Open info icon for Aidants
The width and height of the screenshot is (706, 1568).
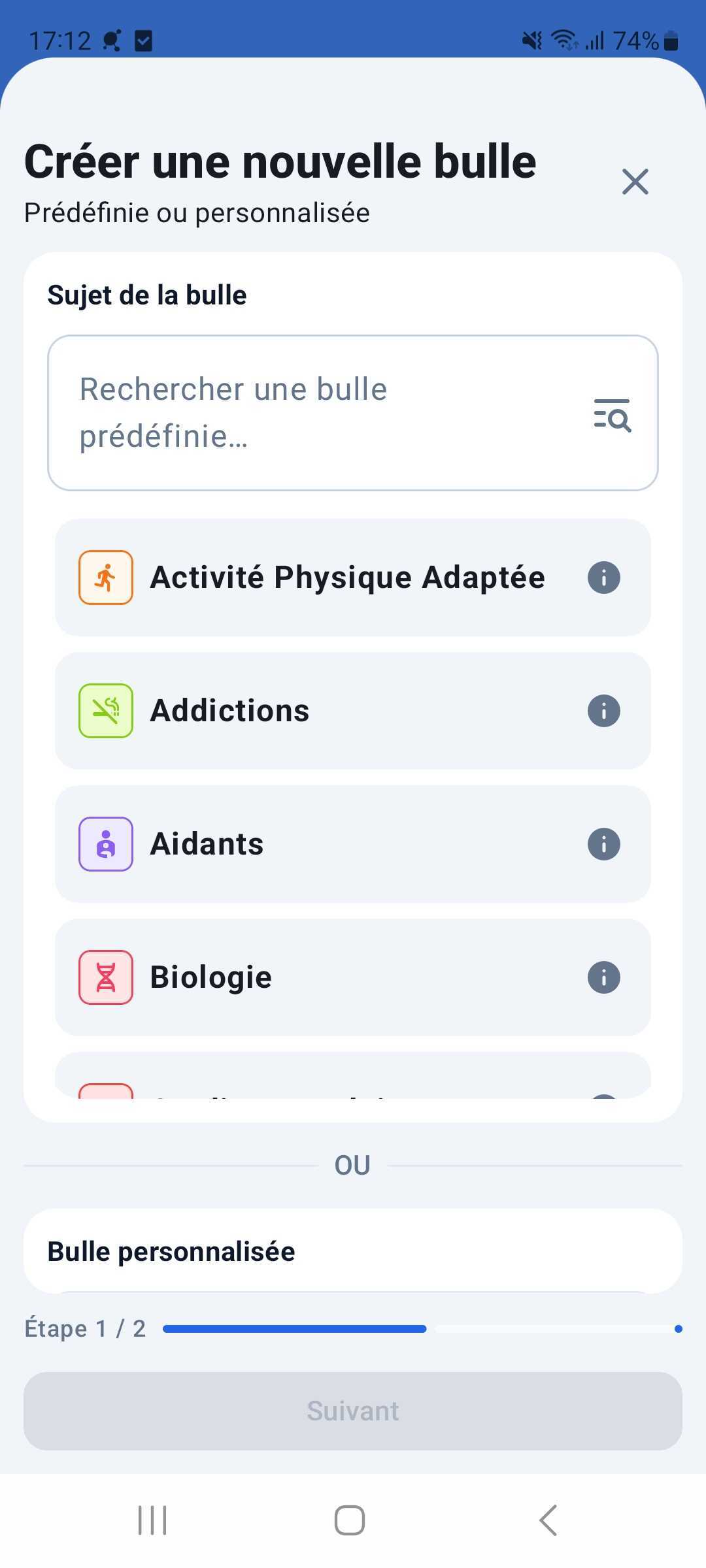point(603,844)
